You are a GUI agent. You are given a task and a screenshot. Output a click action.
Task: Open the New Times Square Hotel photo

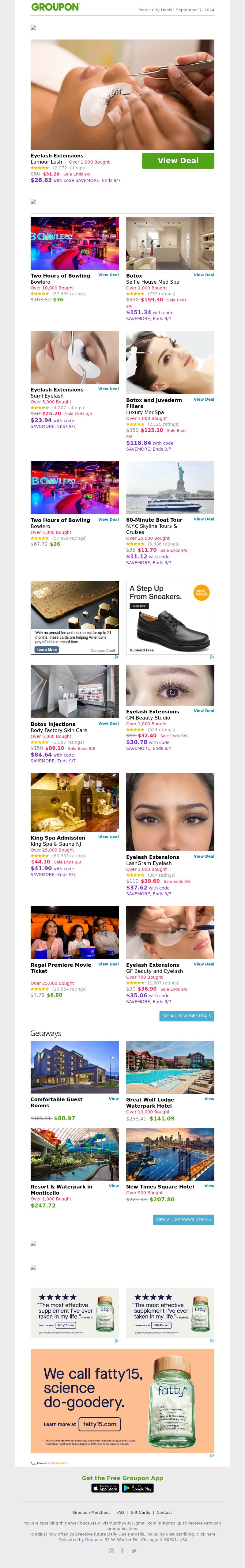pyautogui.click(x=170, y=1154)
